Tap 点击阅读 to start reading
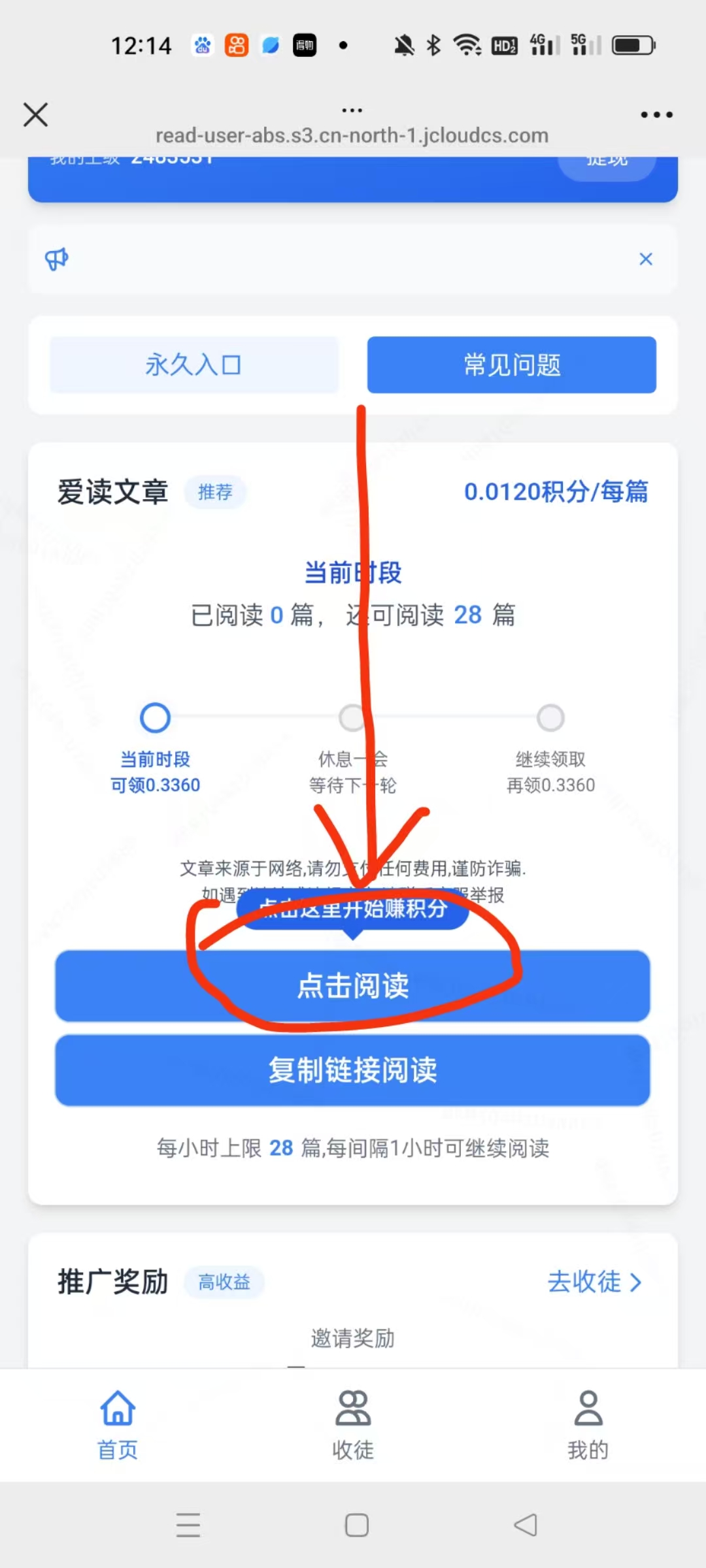The height and width of the screenshot is (1568, 706). click(x=352, y=985)
